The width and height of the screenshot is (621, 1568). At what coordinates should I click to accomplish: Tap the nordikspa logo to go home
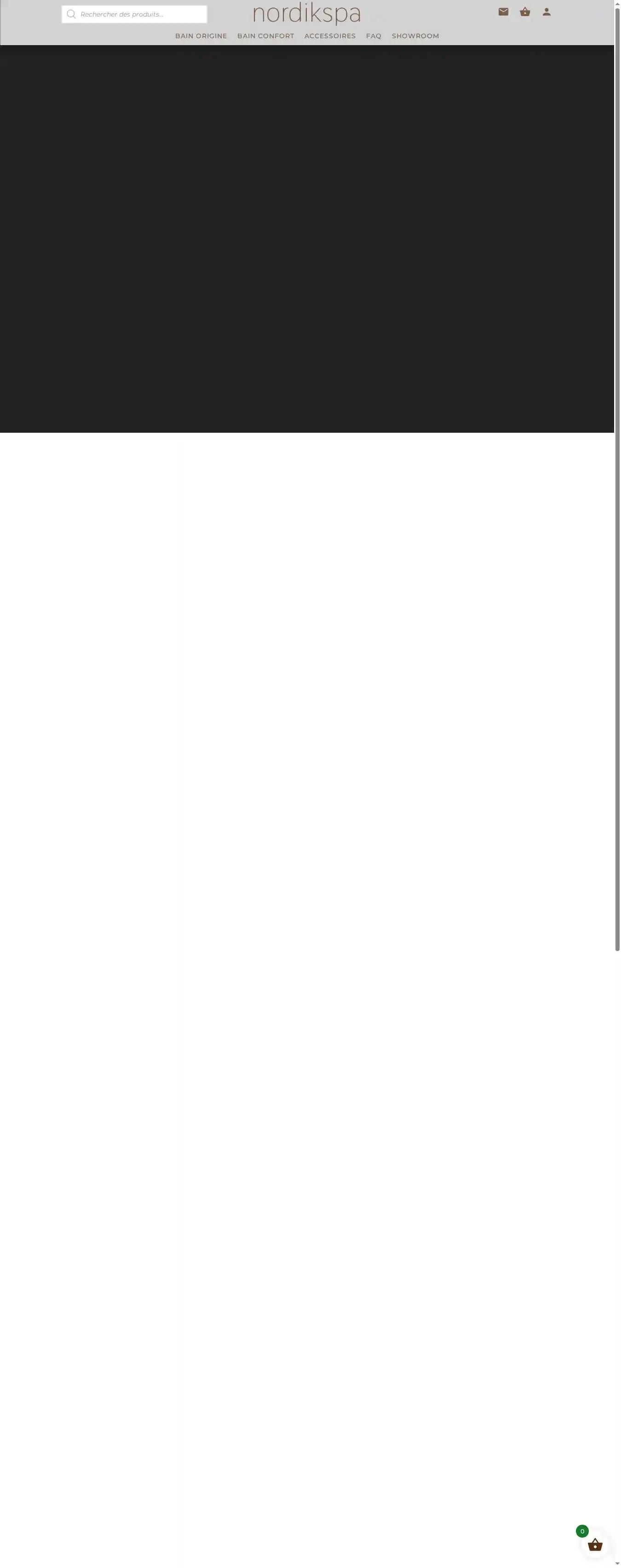tap(306, 13)
